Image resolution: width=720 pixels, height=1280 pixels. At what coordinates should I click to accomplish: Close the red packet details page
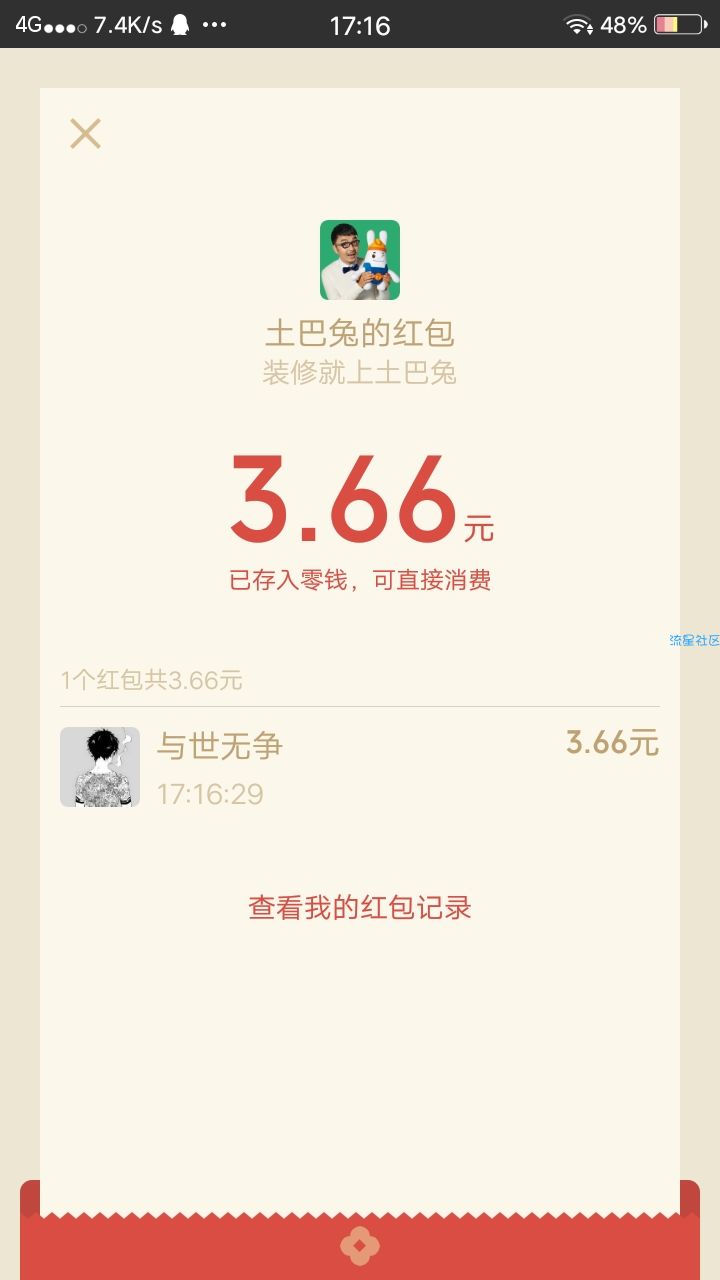[85, 133]
